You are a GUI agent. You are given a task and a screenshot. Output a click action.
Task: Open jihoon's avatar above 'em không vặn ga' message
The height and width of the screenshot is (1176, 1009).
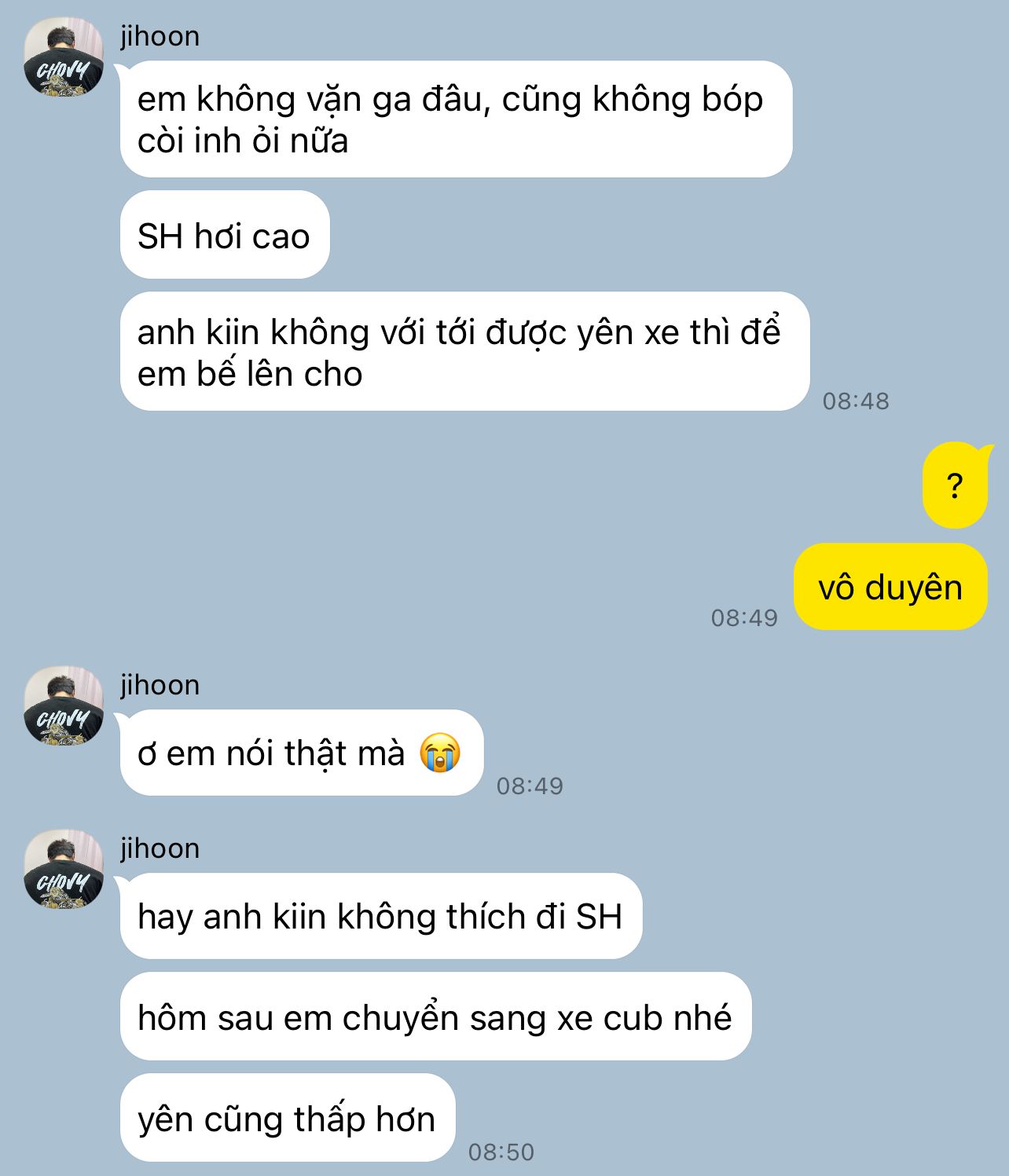pyautogui.click(x=64, y=58)
